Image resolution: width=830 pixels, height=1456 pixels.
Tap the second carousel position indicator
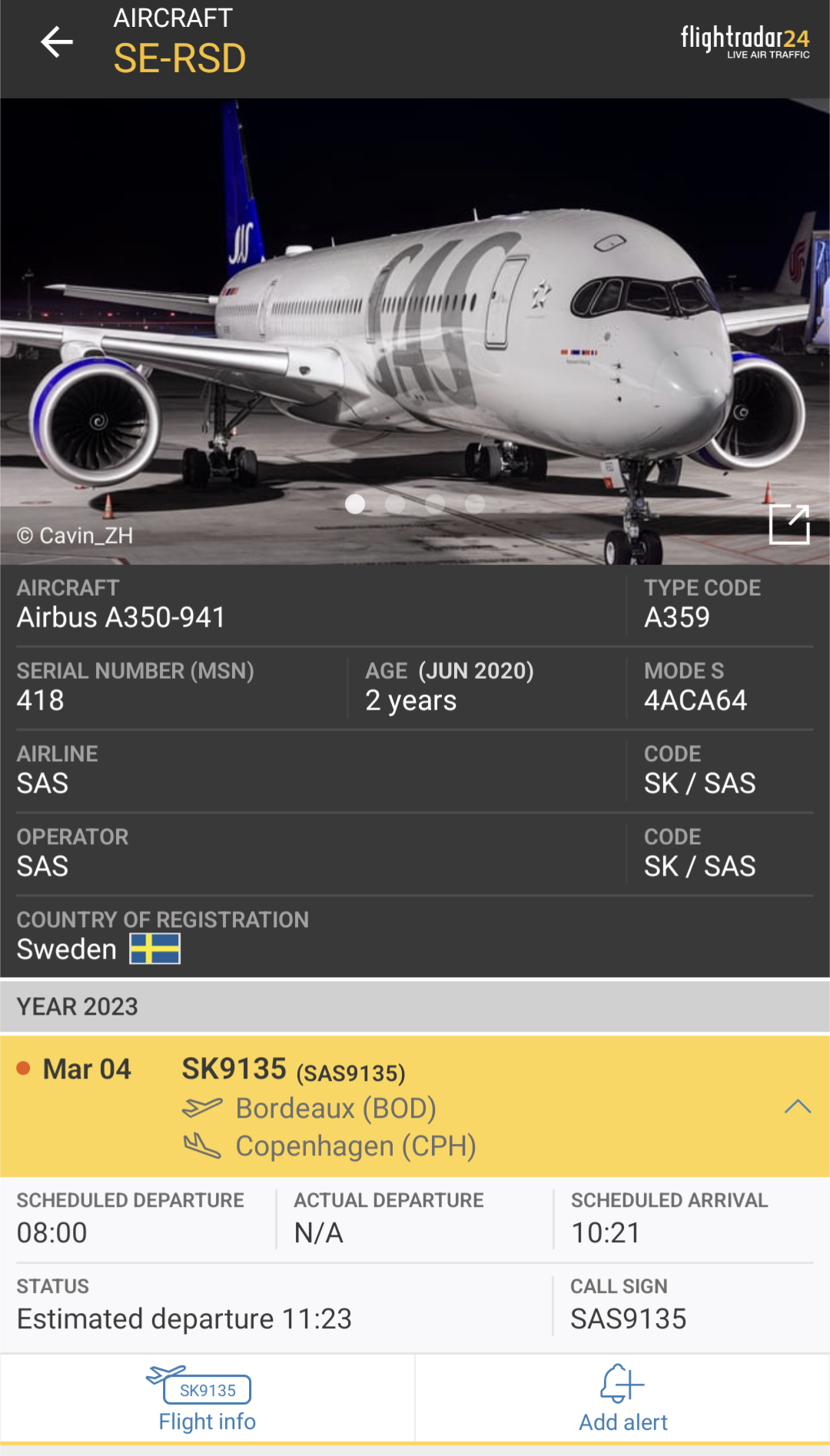pyautogui.click(x=396, y=504)
